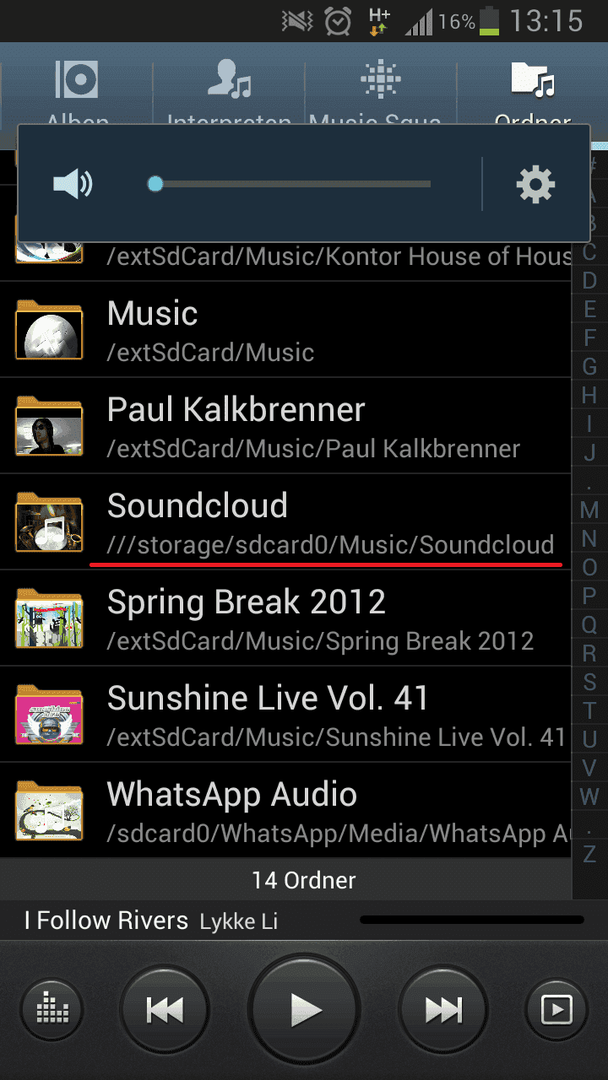Jump to letter M in index

point(590,510)
